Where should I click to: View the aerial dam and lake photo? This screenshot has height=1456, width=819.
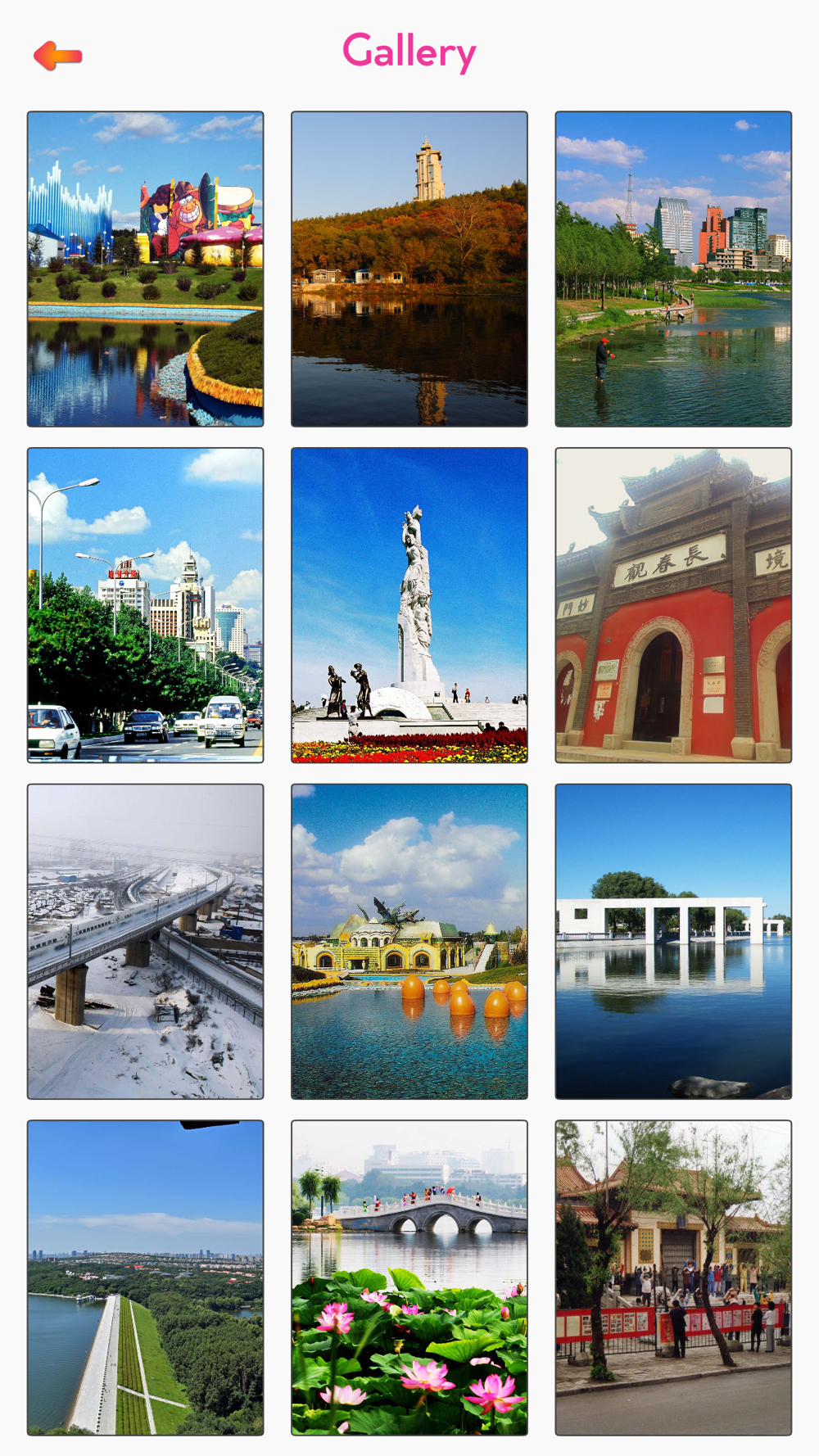pos(146,1277)
